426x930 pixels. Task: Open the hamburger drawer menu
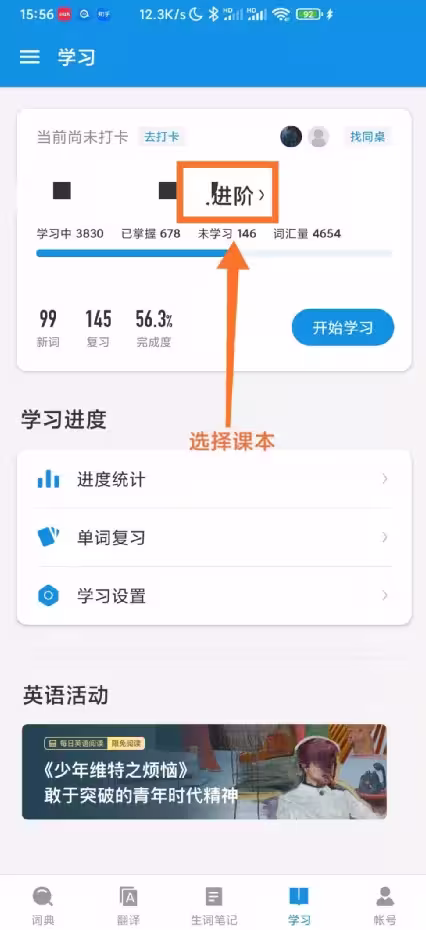click(29, 57)
